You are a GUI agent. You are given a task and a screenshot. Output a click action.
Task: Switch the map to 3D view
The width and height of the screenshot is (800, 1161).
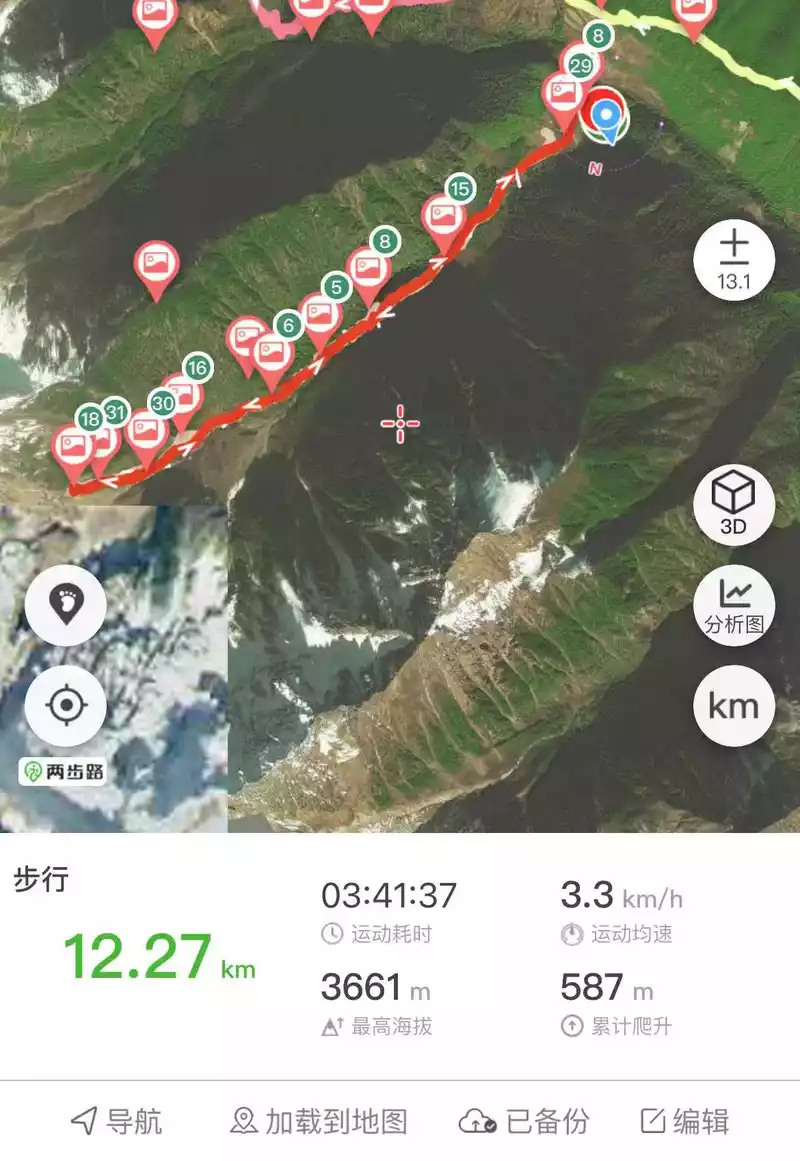tap(734, 504)
